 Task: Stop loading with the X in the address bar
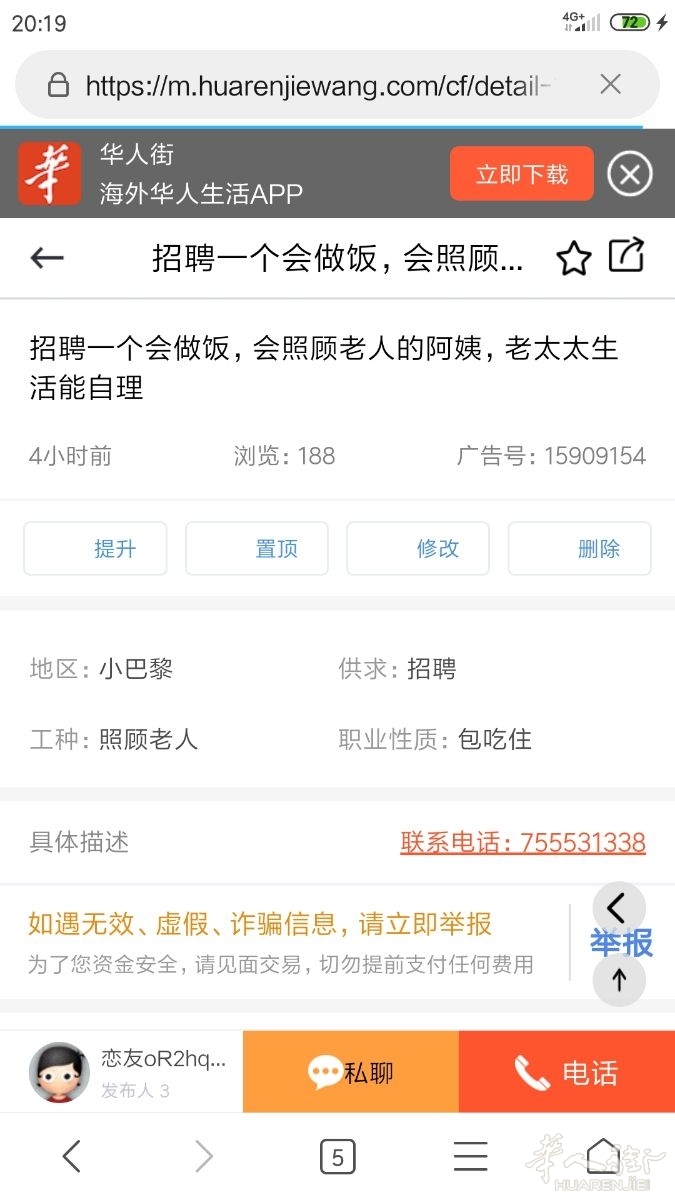click(610, 84)
